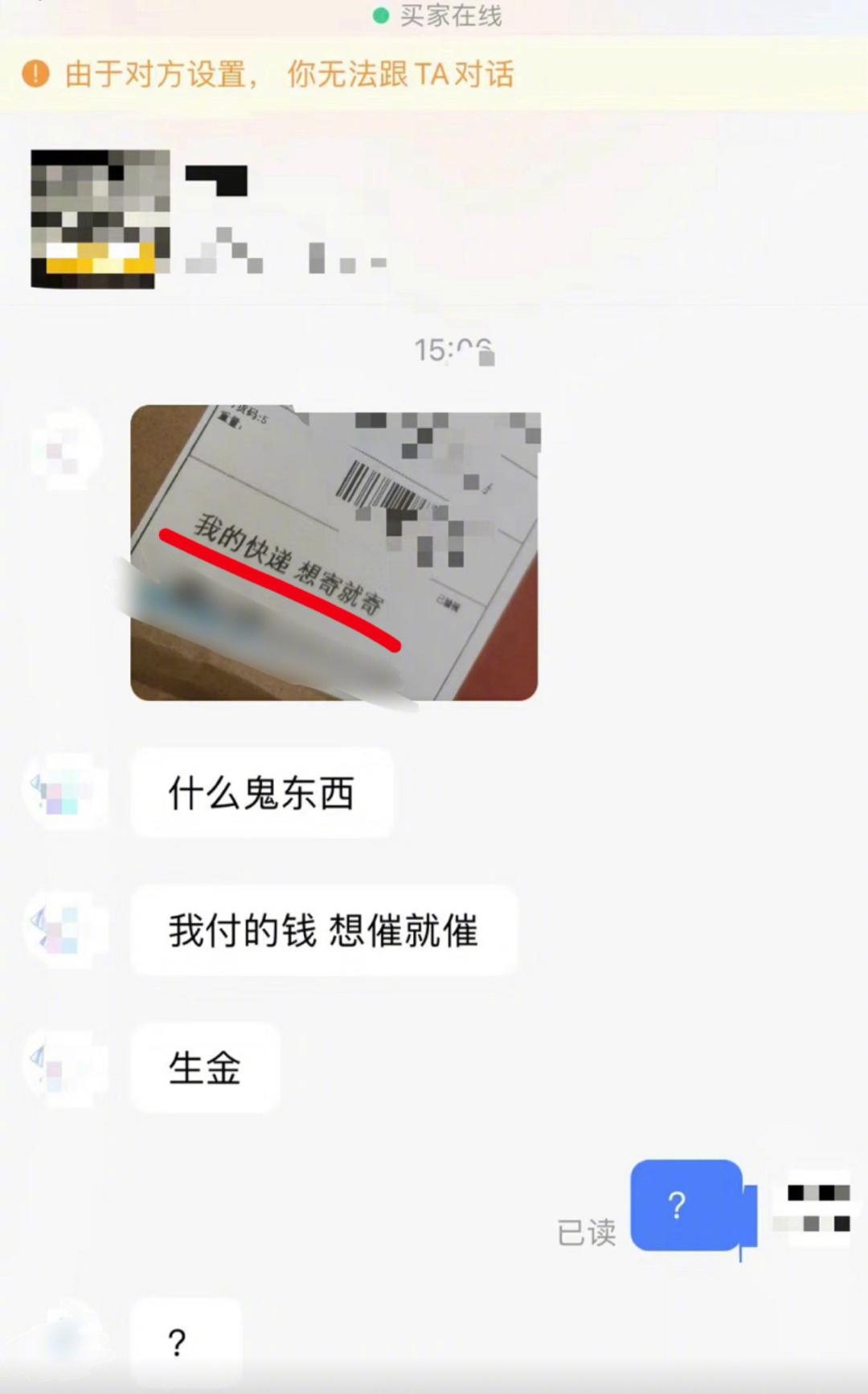The image size is (868, 1394).
Task: Click the 生金 message bubble
Action: (205, 1067)
